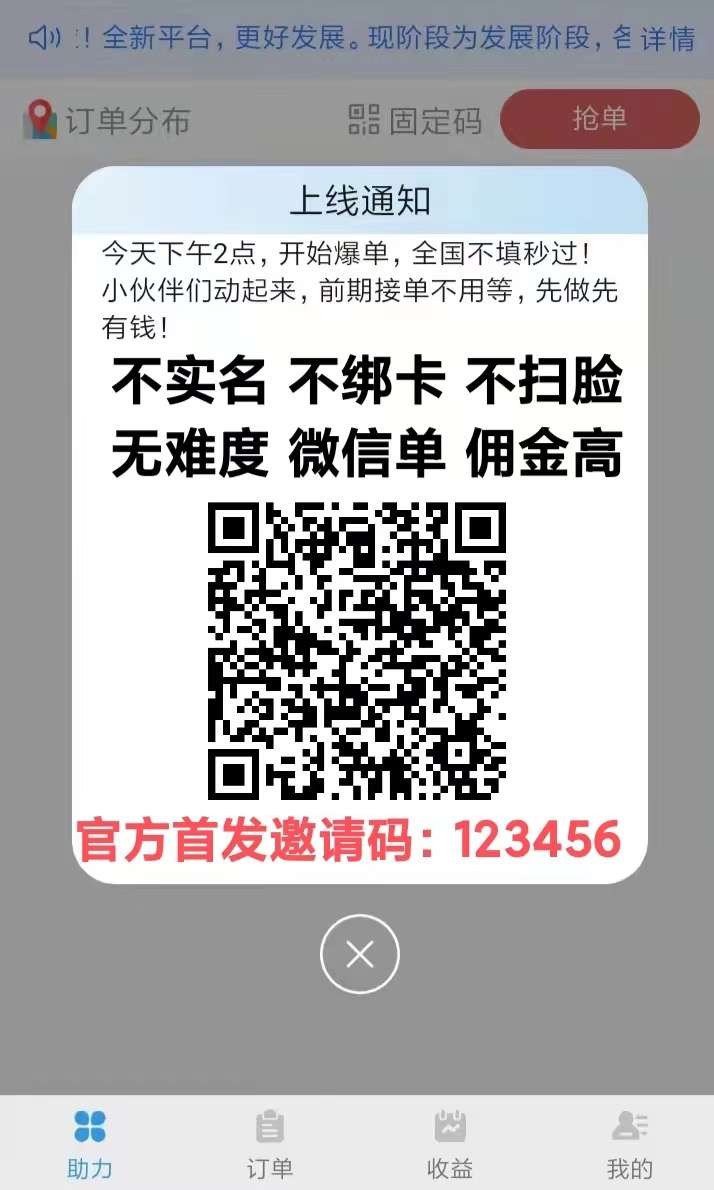Dismiss the 上线通知 popup with the close icon

click(x=359, y=954)
